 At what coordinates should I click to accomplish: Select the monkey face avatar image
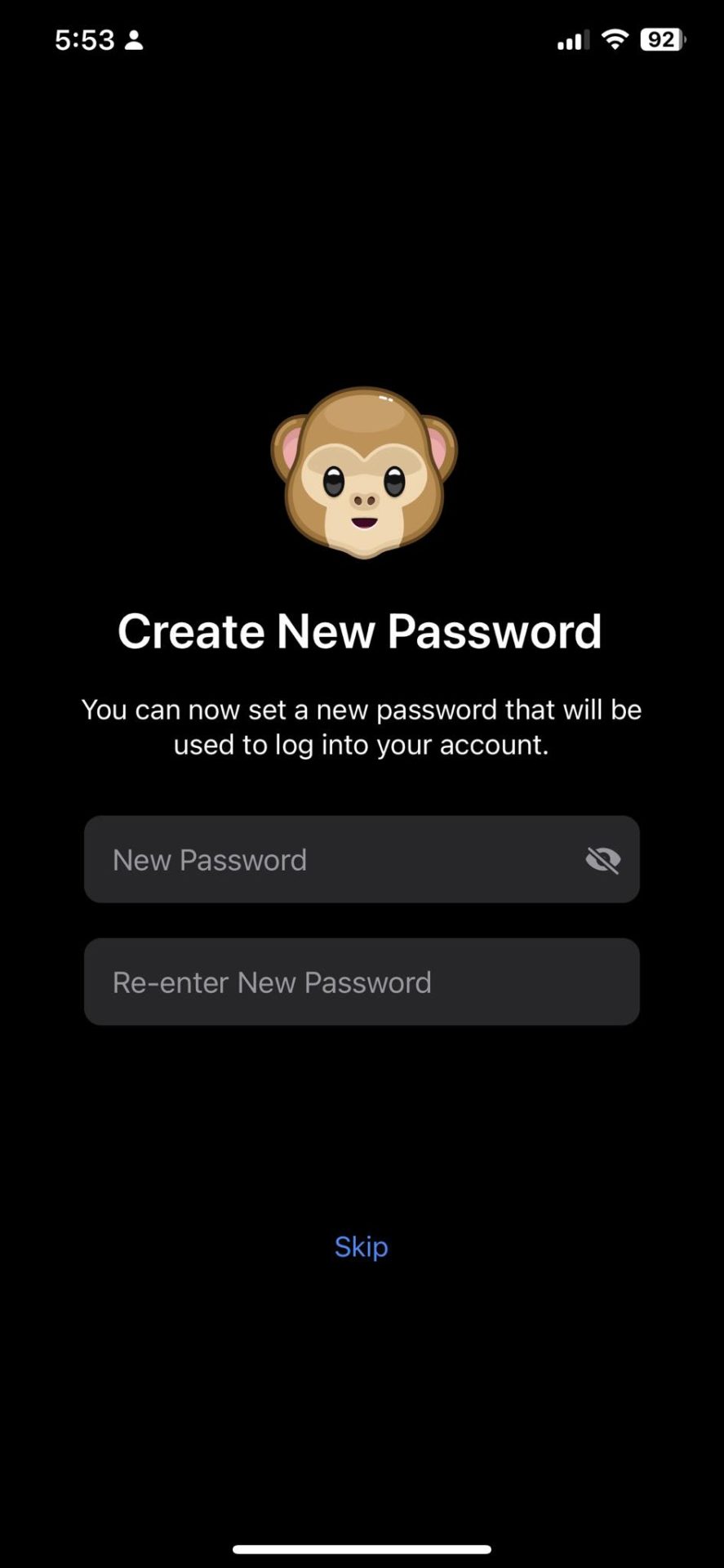[x=362, y=472]
